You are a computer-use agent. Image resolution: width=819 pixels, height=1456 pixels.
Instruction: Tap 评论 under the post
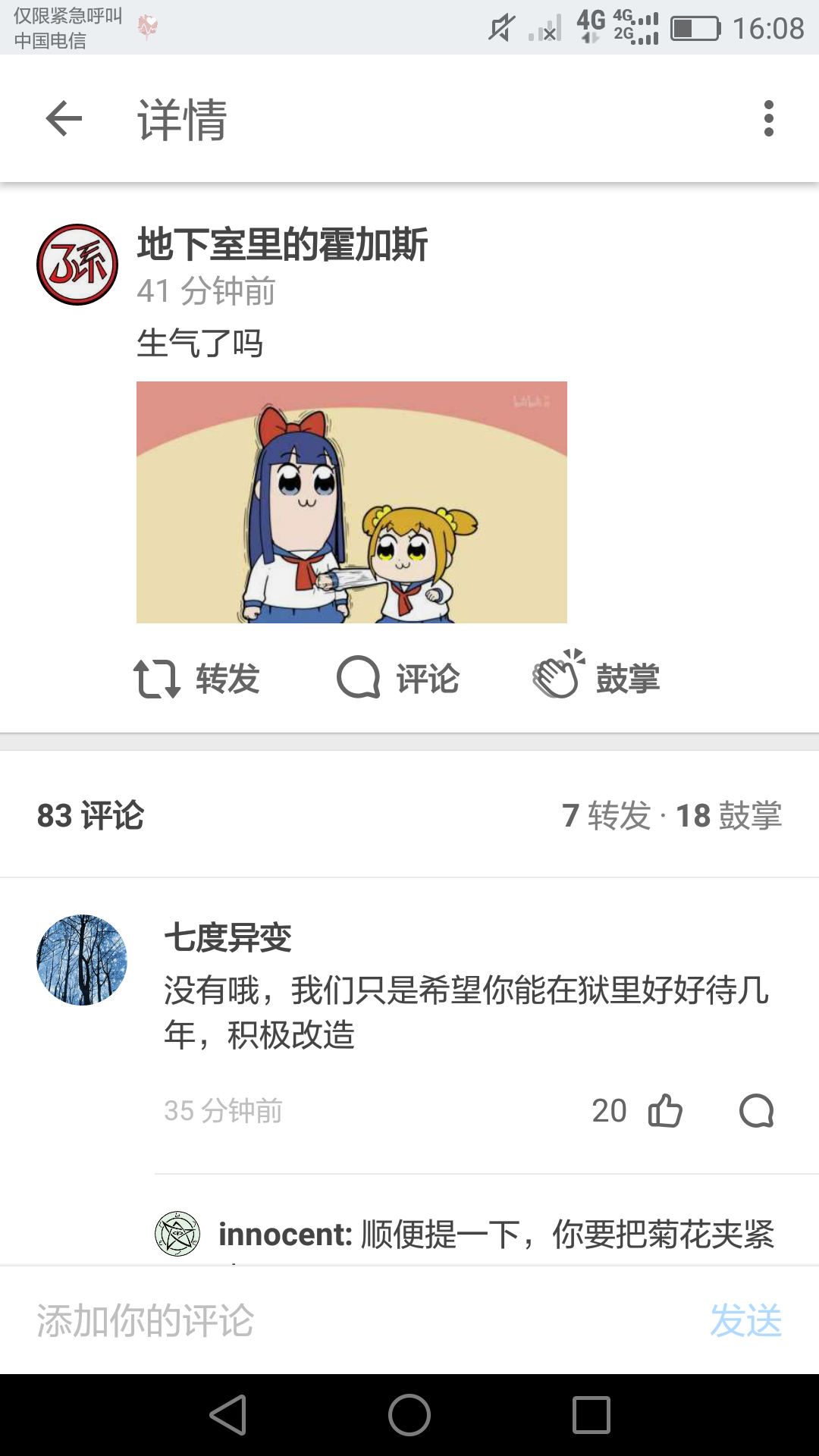(398, 678)
